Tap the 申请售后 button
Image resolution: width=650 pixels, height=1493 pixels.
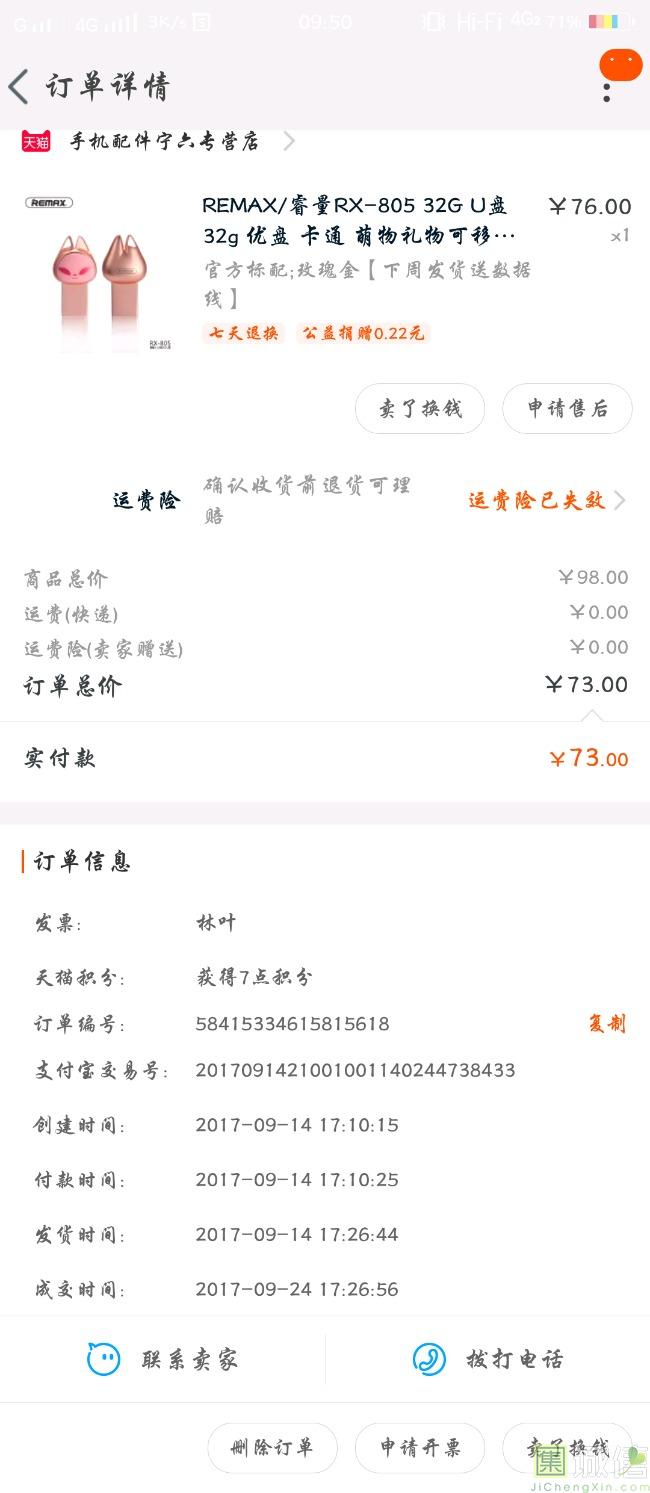tap(567, 408)
